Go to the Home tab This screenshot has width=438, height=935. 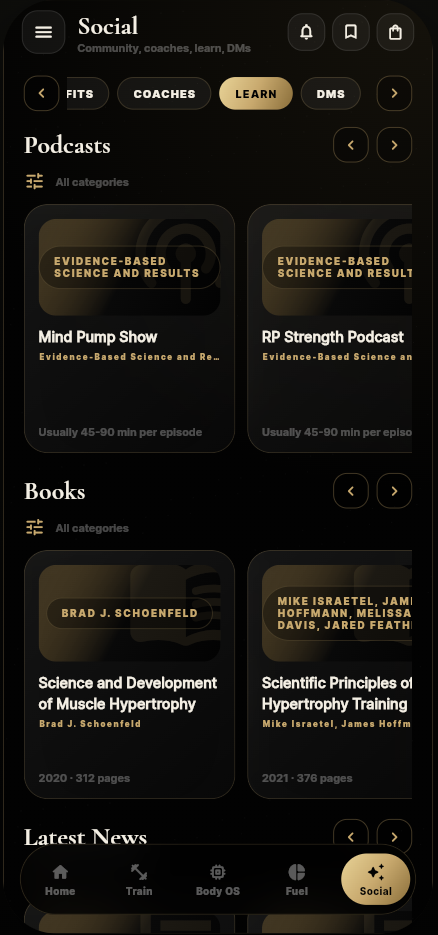coord(60,880)
